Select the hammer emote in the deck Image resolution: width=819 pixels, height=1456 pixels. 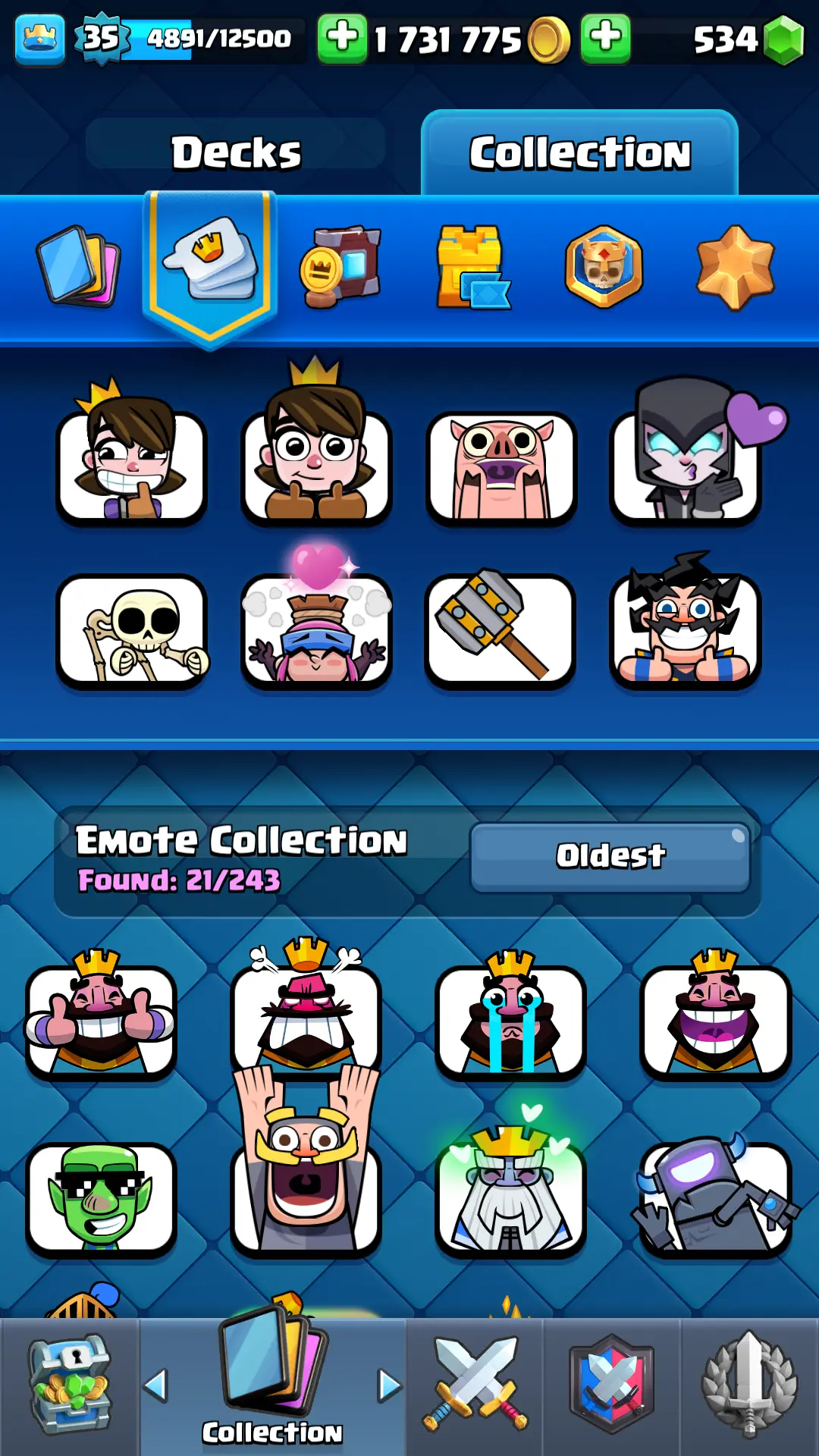[500, 629]
